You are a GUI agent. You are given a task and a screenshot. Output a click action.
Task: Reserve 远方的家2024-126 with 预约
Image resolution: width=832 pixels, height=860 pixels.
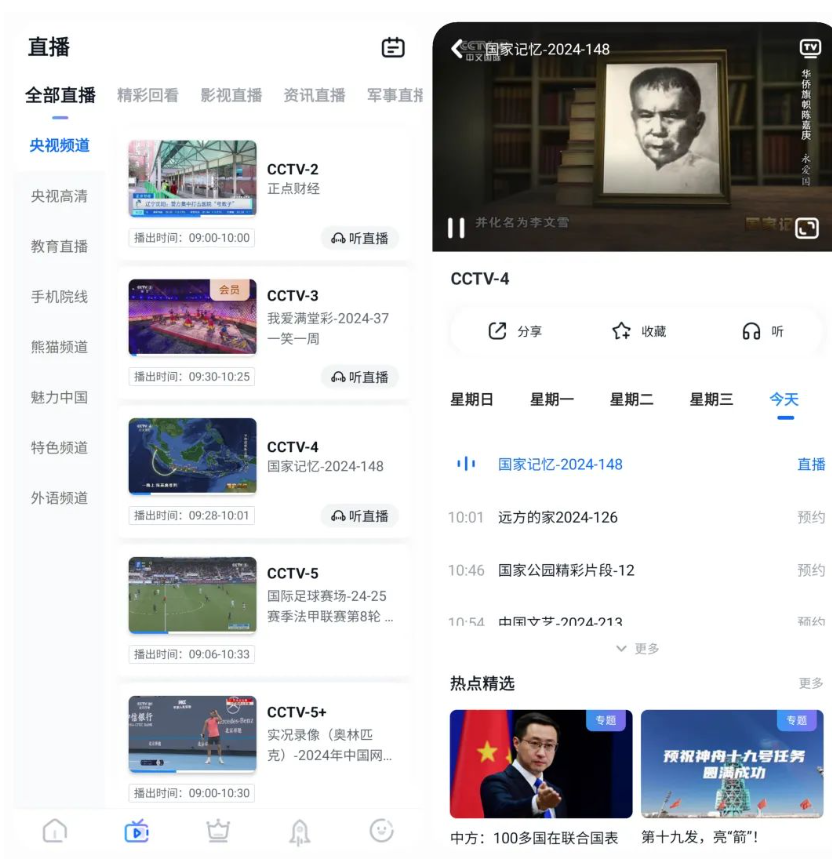810,517
